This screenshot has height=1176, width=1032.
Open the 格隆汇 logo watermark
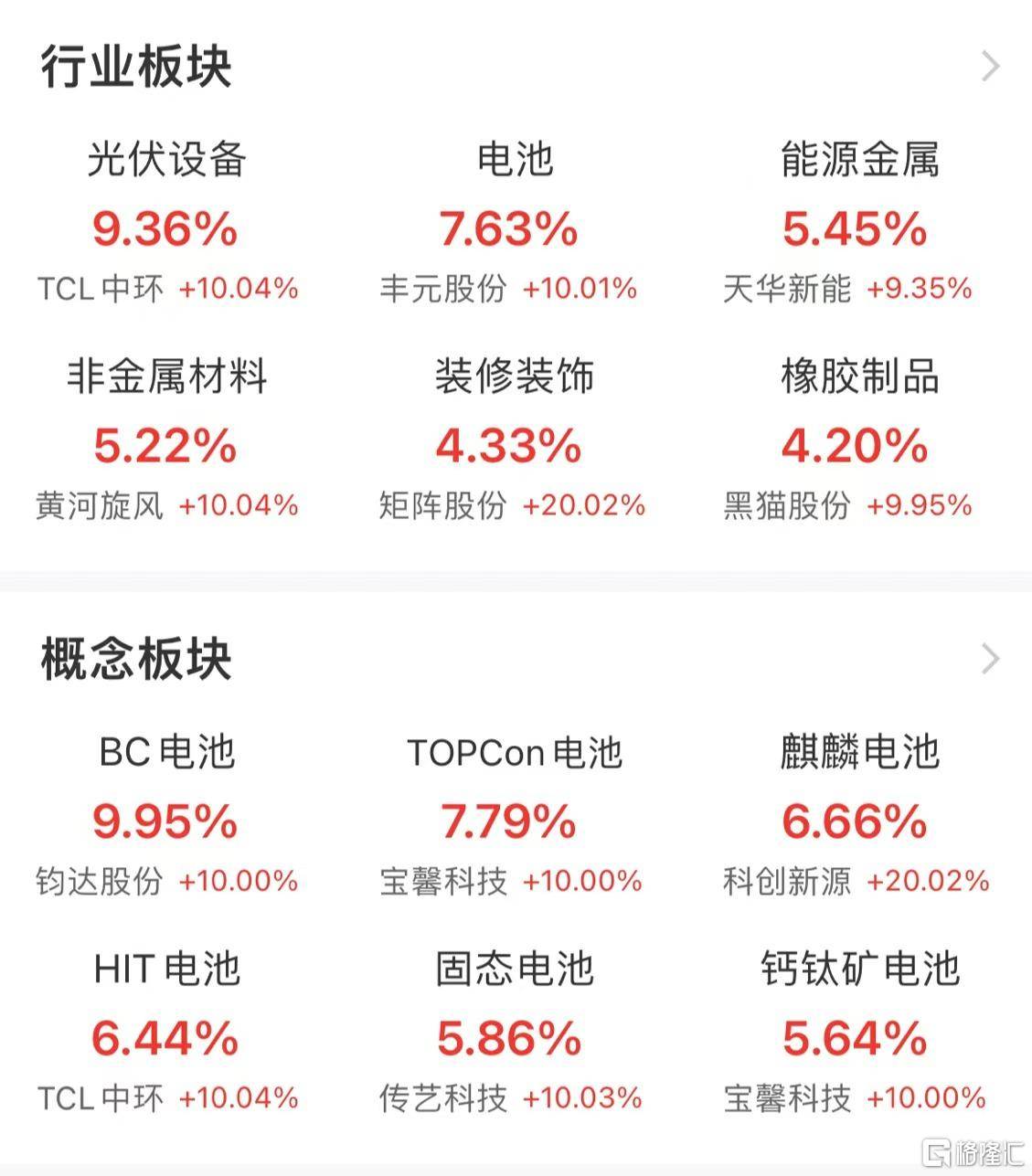[972, 1153]
